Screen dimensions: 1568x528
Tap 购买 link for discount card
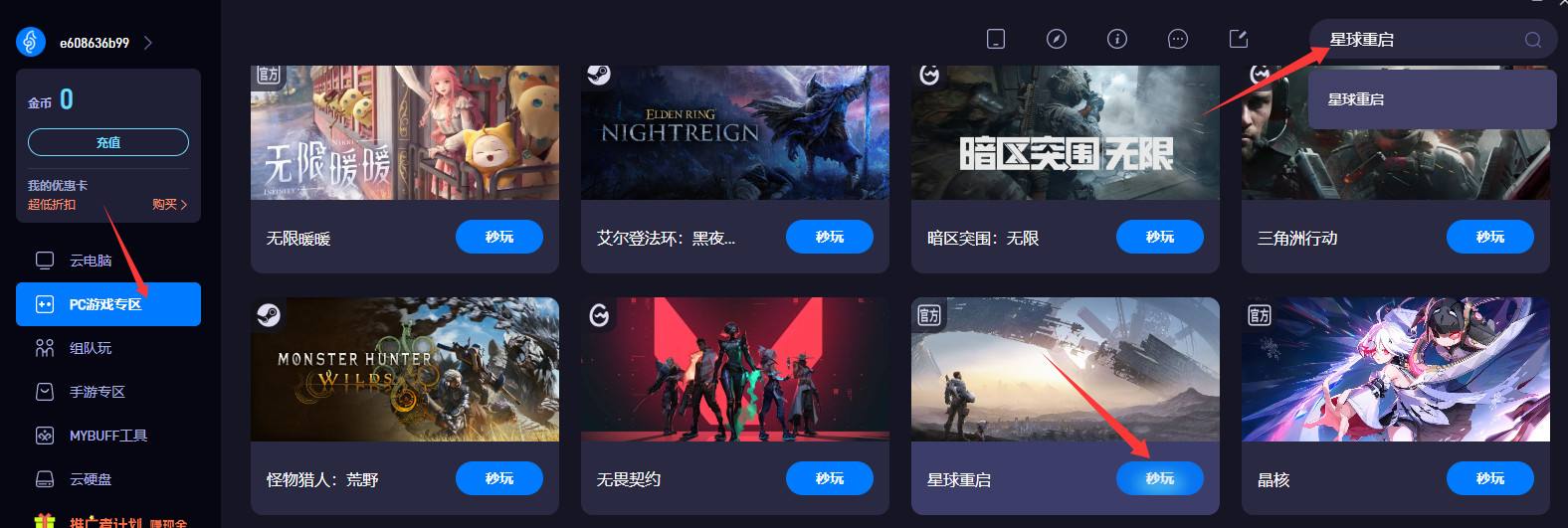pos(169,204)
